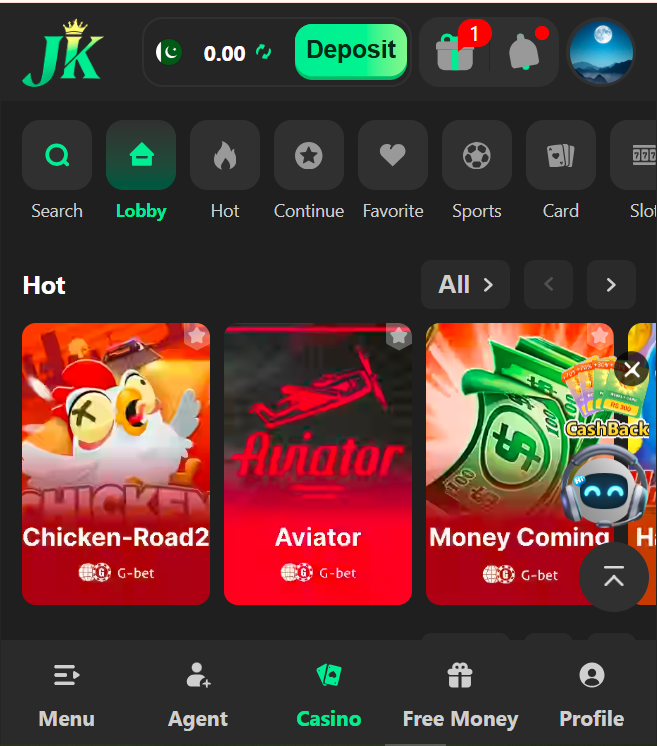The image size is (657, 746).
Task: Refresh the account balance
Action: pyautogui.click(x=264, y=52)
